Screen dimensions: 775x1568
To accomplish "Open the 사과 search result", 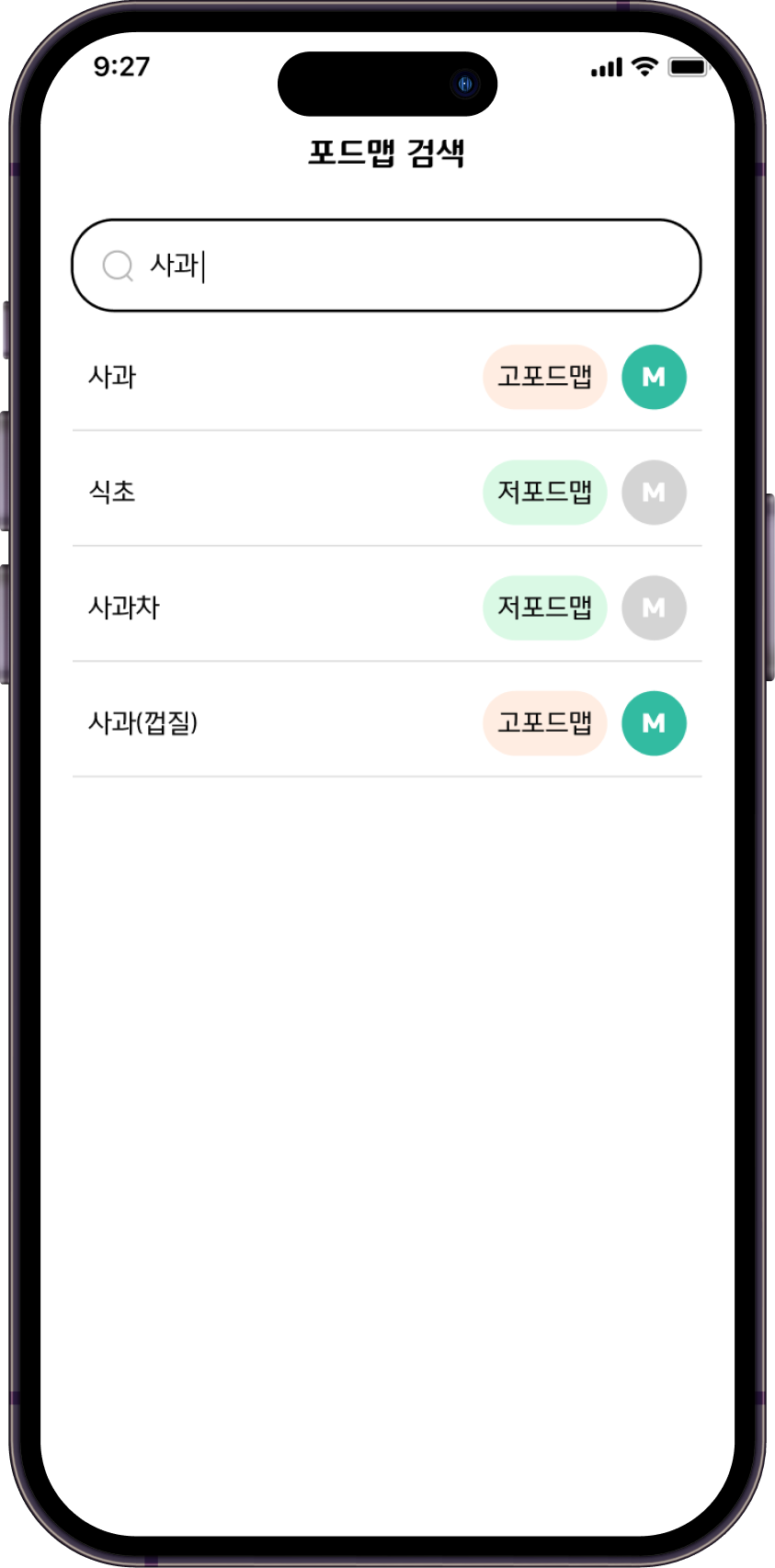I will coord(386,377).
